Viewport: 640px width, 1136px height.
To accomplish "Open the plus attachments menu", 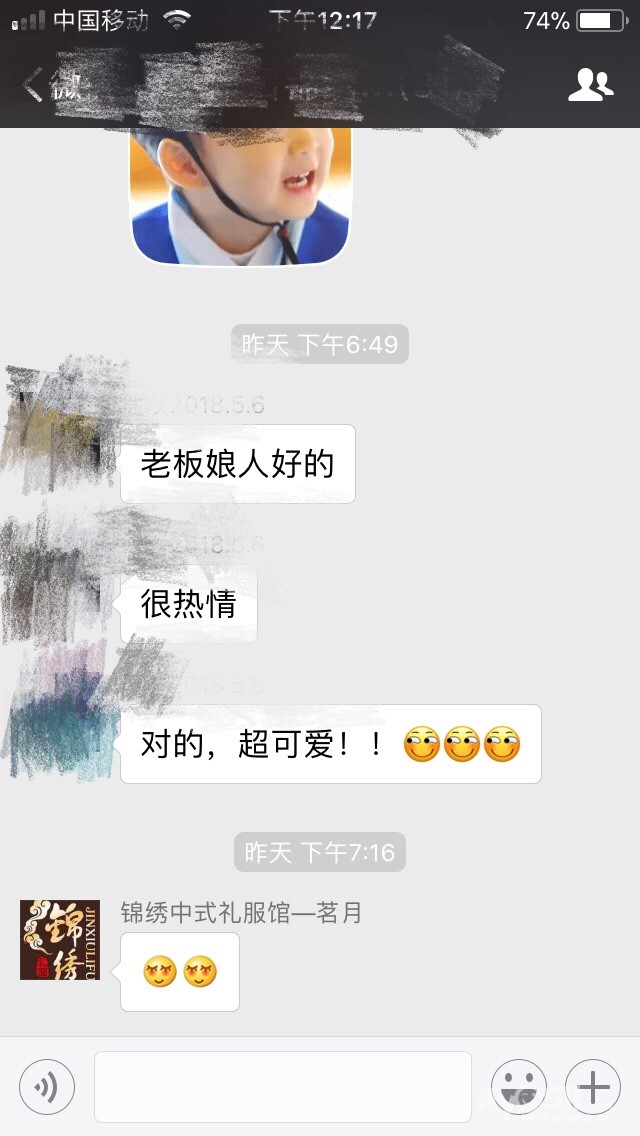I will pos(593,1087).
